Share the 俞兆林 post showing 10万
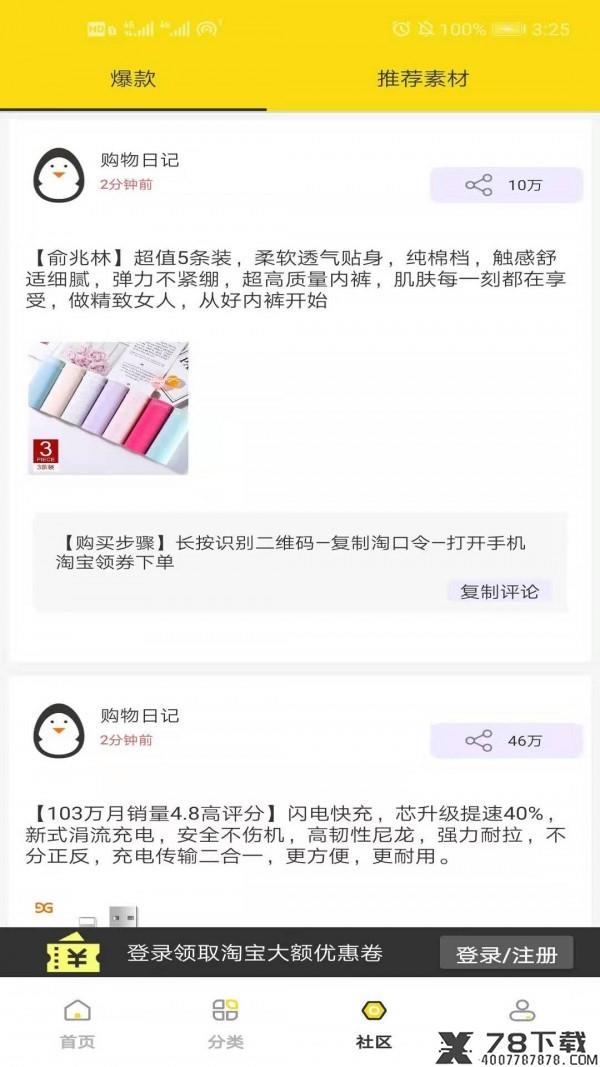Viewport: 600px width, 1067px height. tap(506, 185)
